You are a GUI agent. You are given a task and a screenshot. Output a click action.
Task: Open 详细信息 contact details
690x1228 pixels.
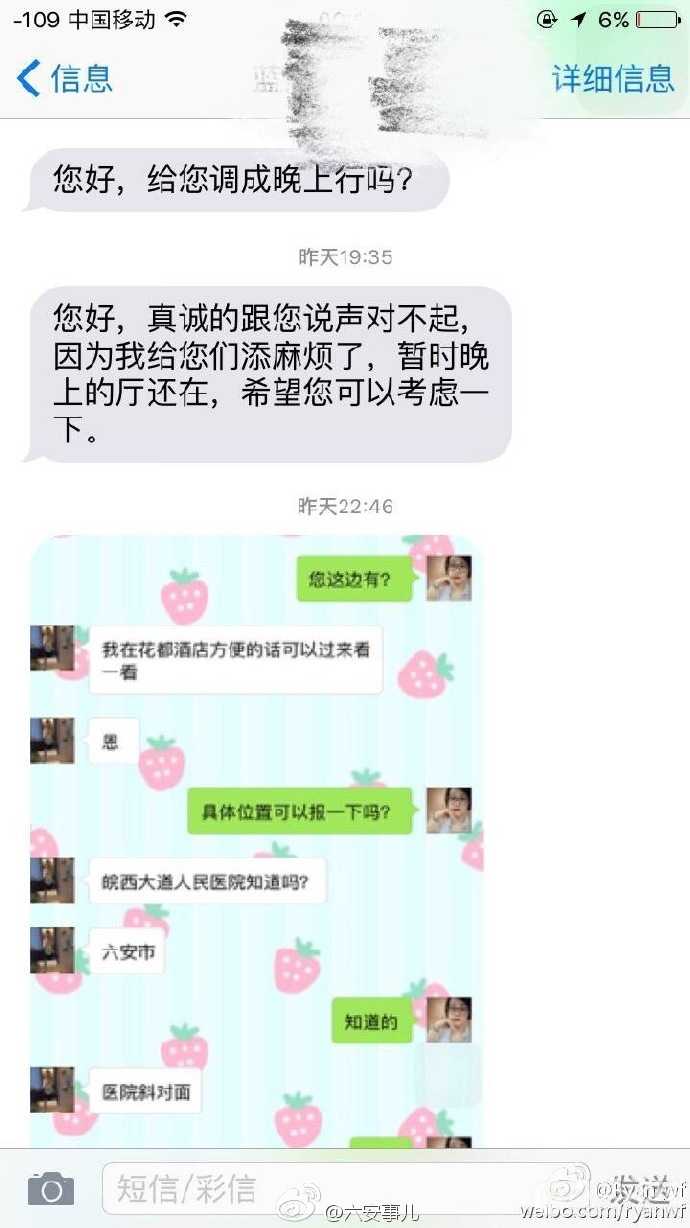(612, 78)
